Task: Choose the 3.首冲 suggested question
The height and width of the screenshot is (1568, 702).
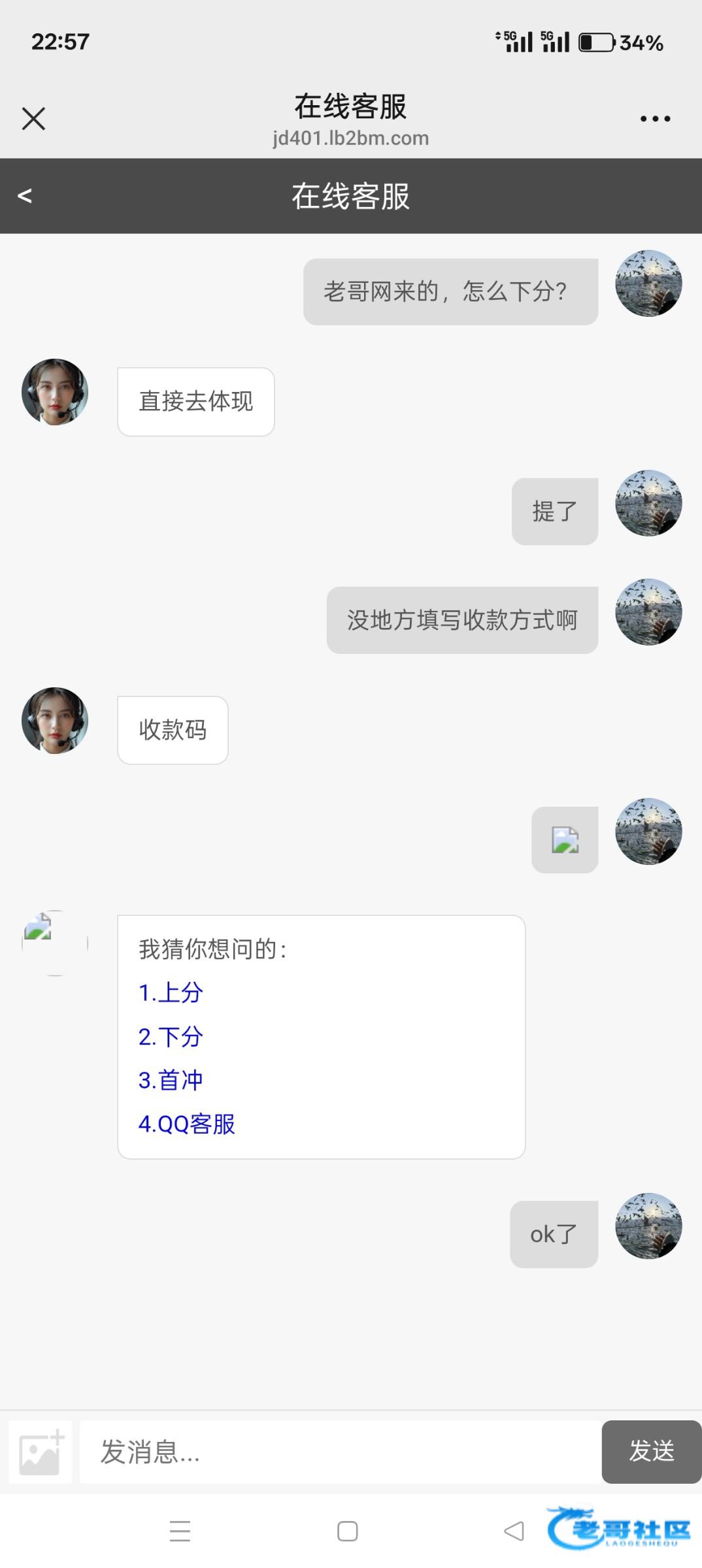Action: 171,1081
